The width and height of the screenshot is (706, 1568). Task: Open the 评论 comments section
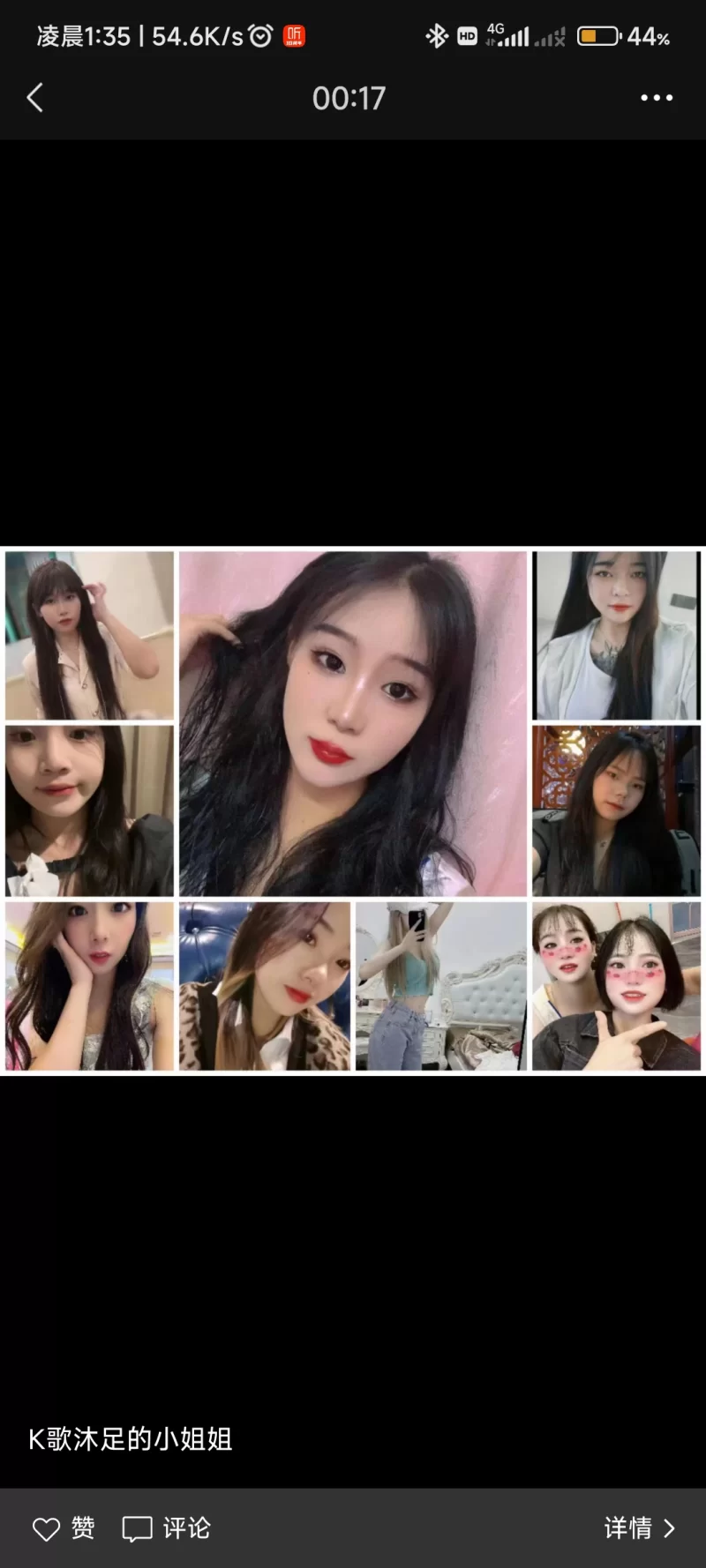click(x=167, y=1527)
